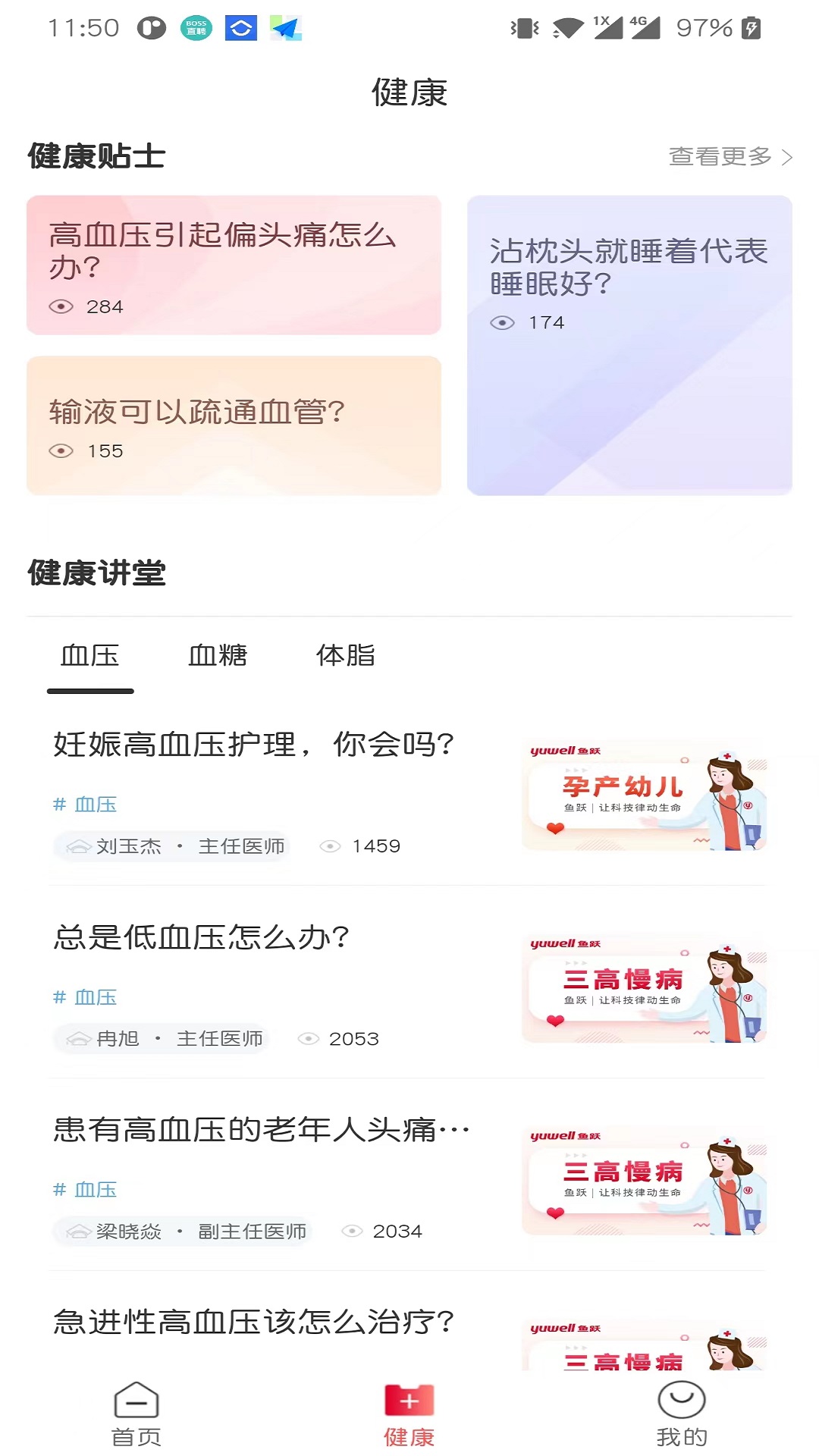Open the article 急进性高血压该怎么治疗？
Image resolution: width=819 pixels, height=1456 pixels.
254,1323
